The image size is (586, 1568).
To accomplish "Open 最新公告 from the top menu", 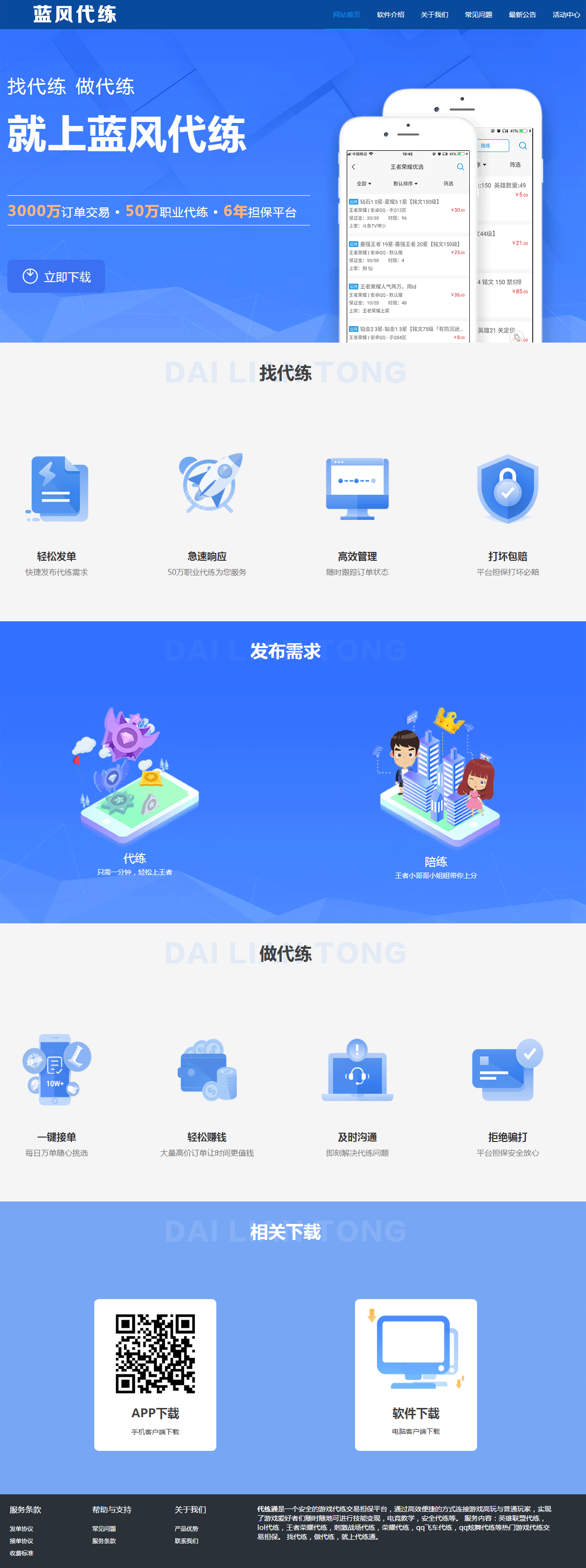I will [x=522, y=15].
